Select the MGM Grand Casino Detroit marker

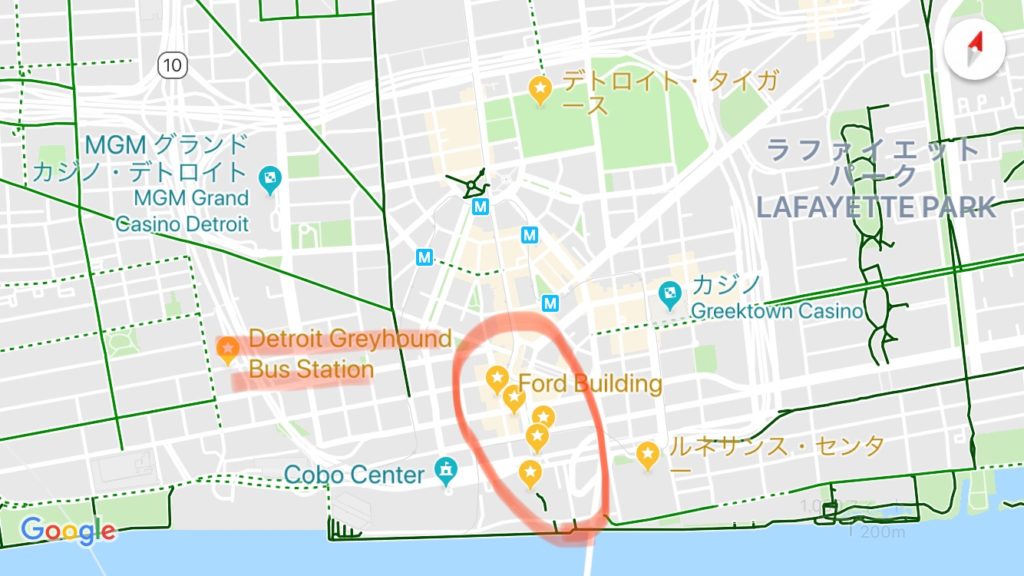coord(269,181)
